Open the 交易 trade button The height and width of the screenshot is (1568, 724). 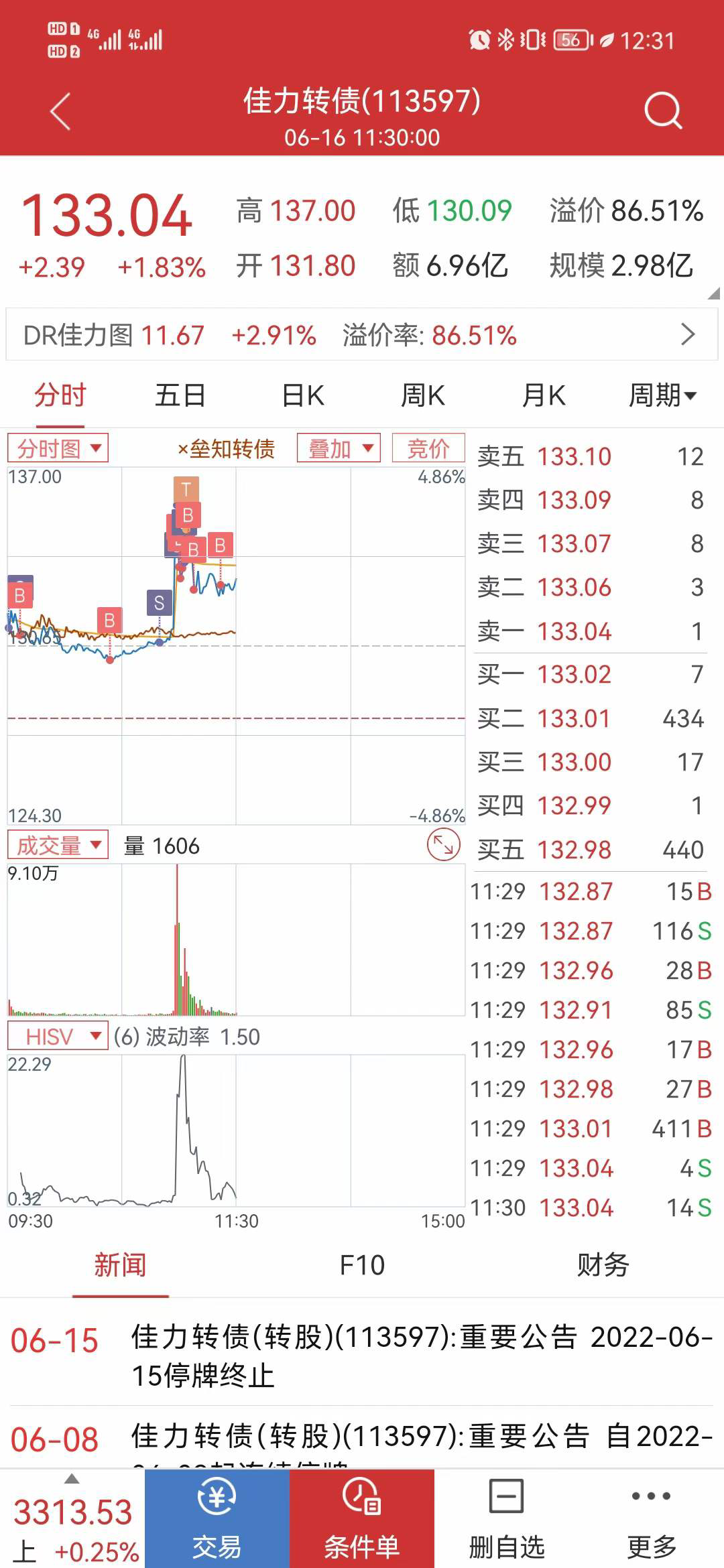[x=217, y=1520]
